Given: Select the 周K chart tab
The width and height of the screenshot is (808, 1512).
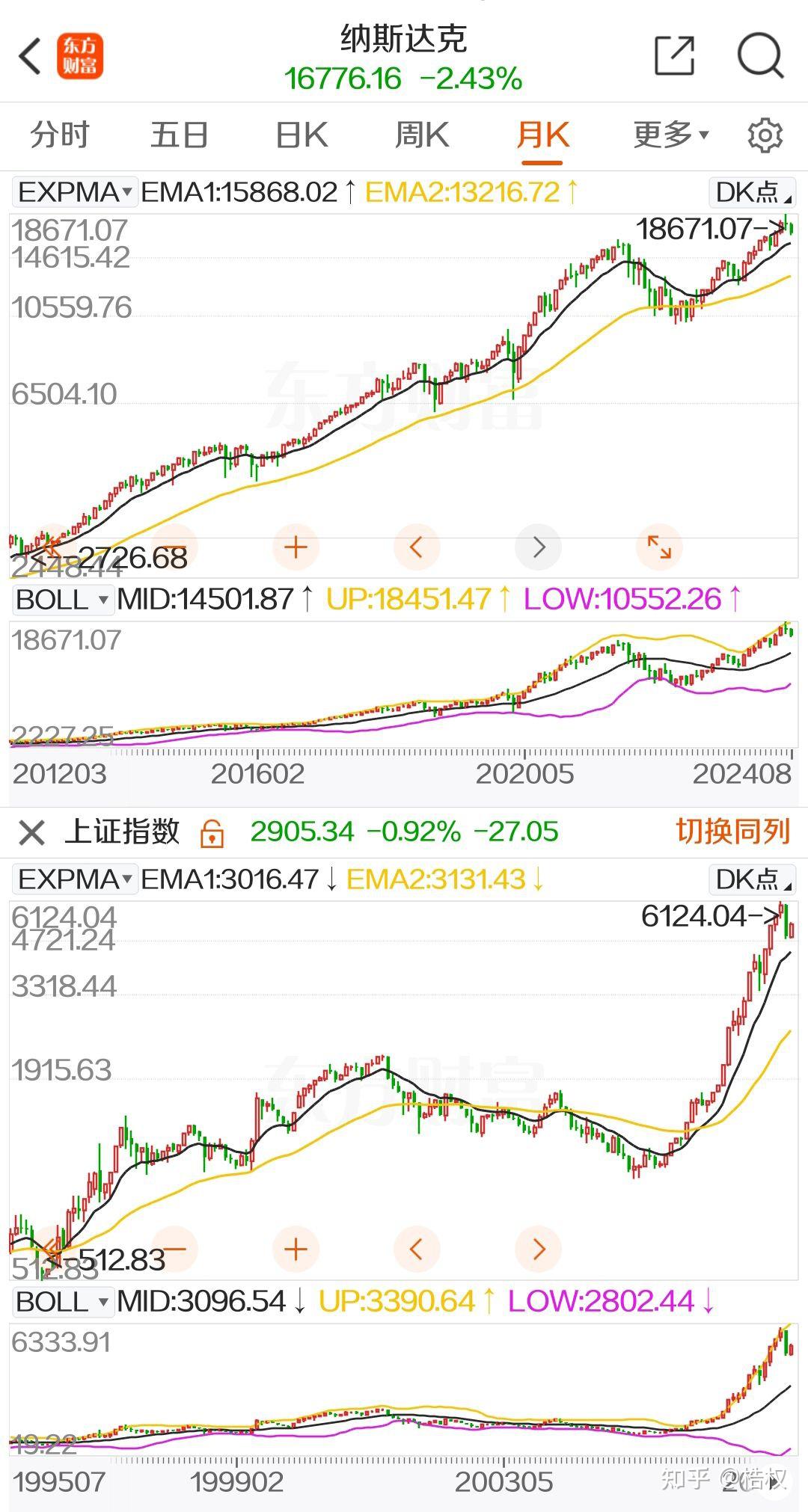Looking at the screenshot, I should tap(421, 135).
